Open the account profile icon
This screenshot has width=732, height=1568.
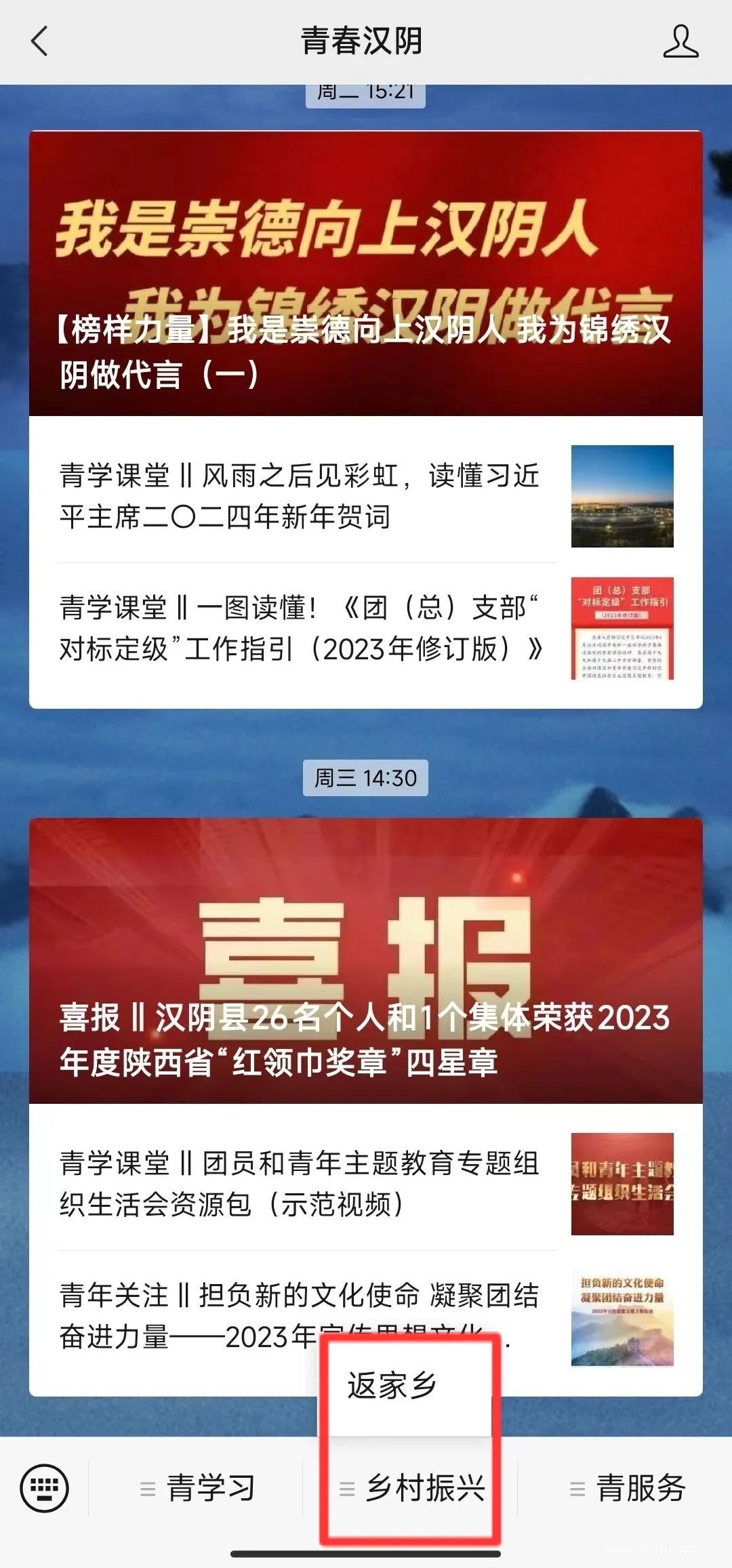click(680, 41)
